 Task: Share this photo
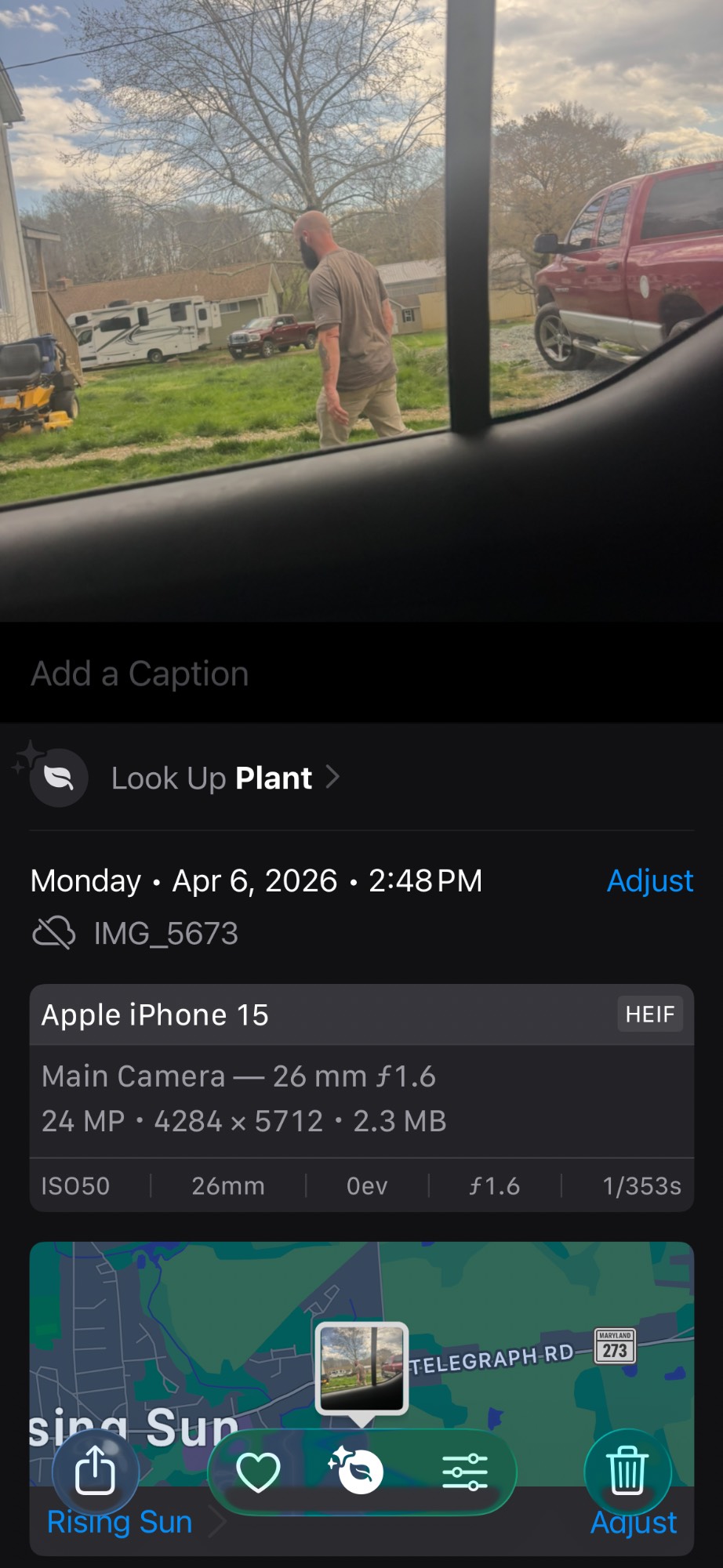tap(95, 1472)
